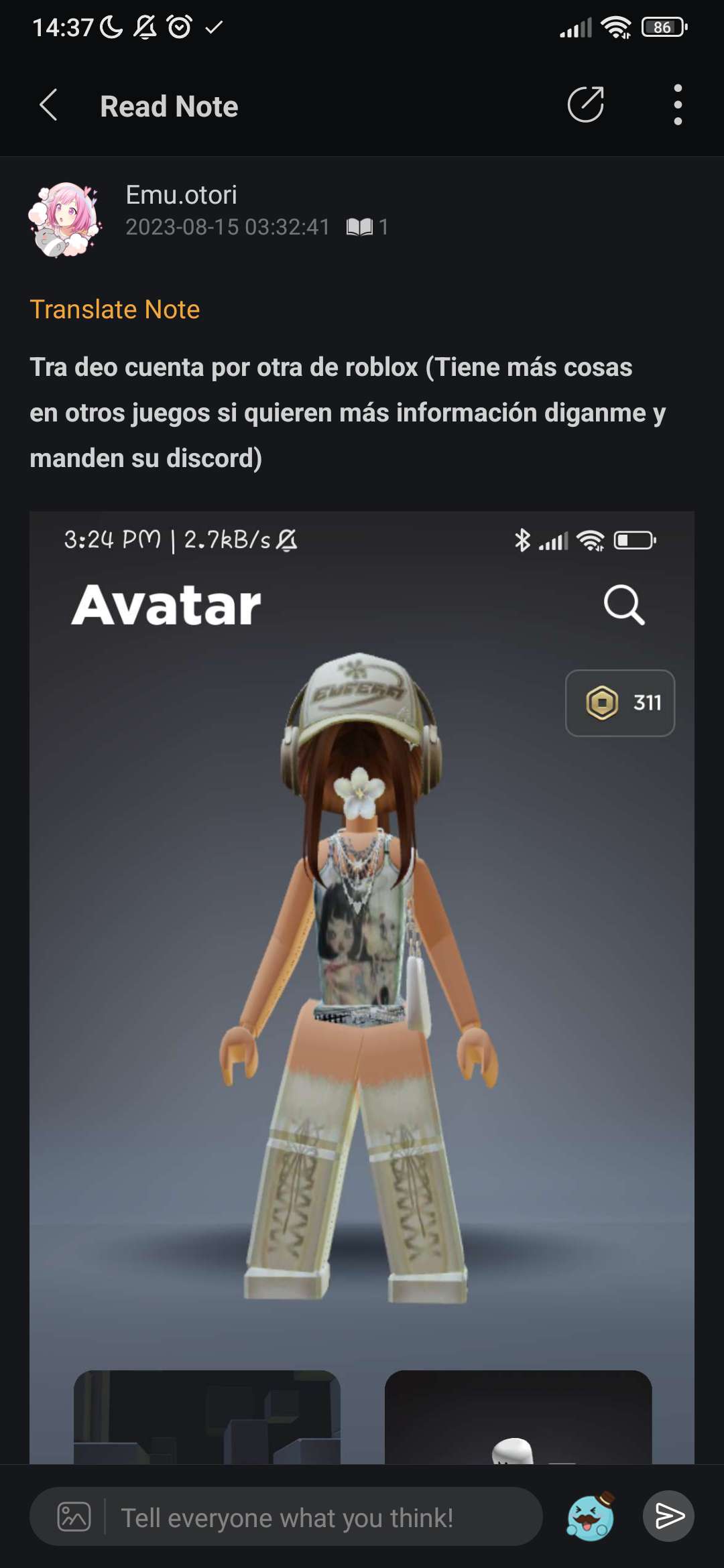Viewport: 724px width, 1568px height.
Task: Go back from Read Note
Action: (48, 106)
